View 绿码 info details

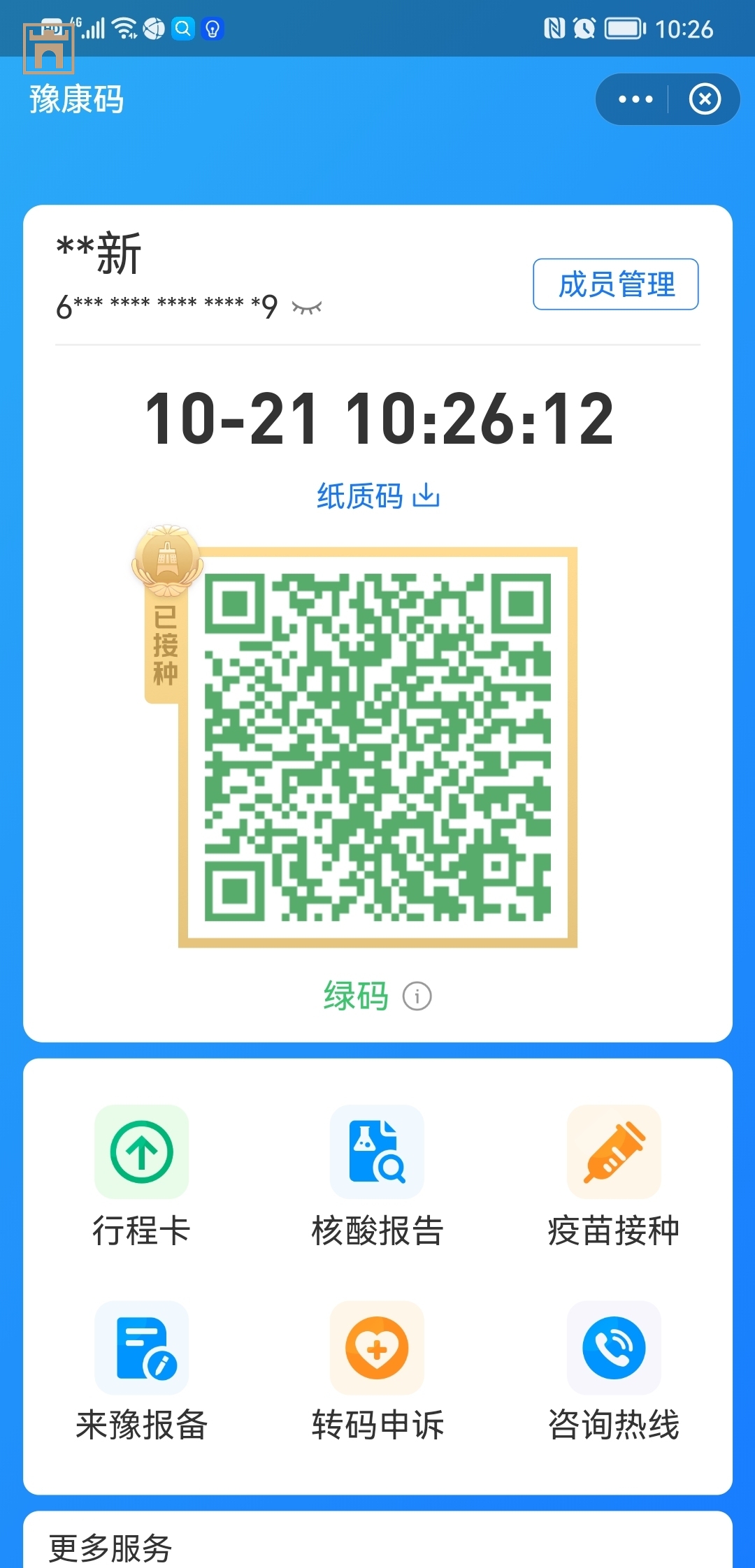tap(417, 996)
